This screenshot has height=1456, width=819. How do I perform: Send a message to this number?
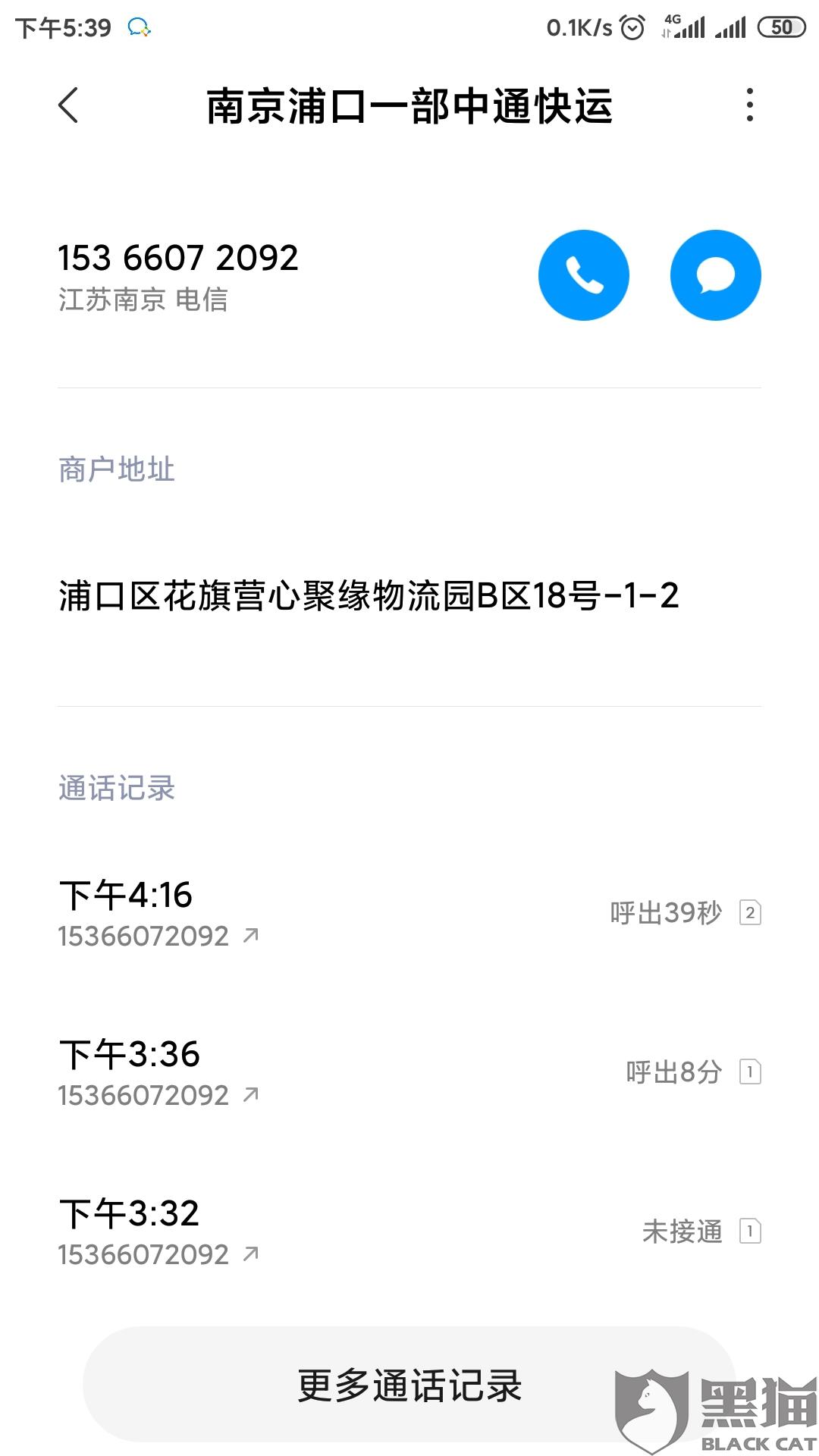[x=715, y=275]
